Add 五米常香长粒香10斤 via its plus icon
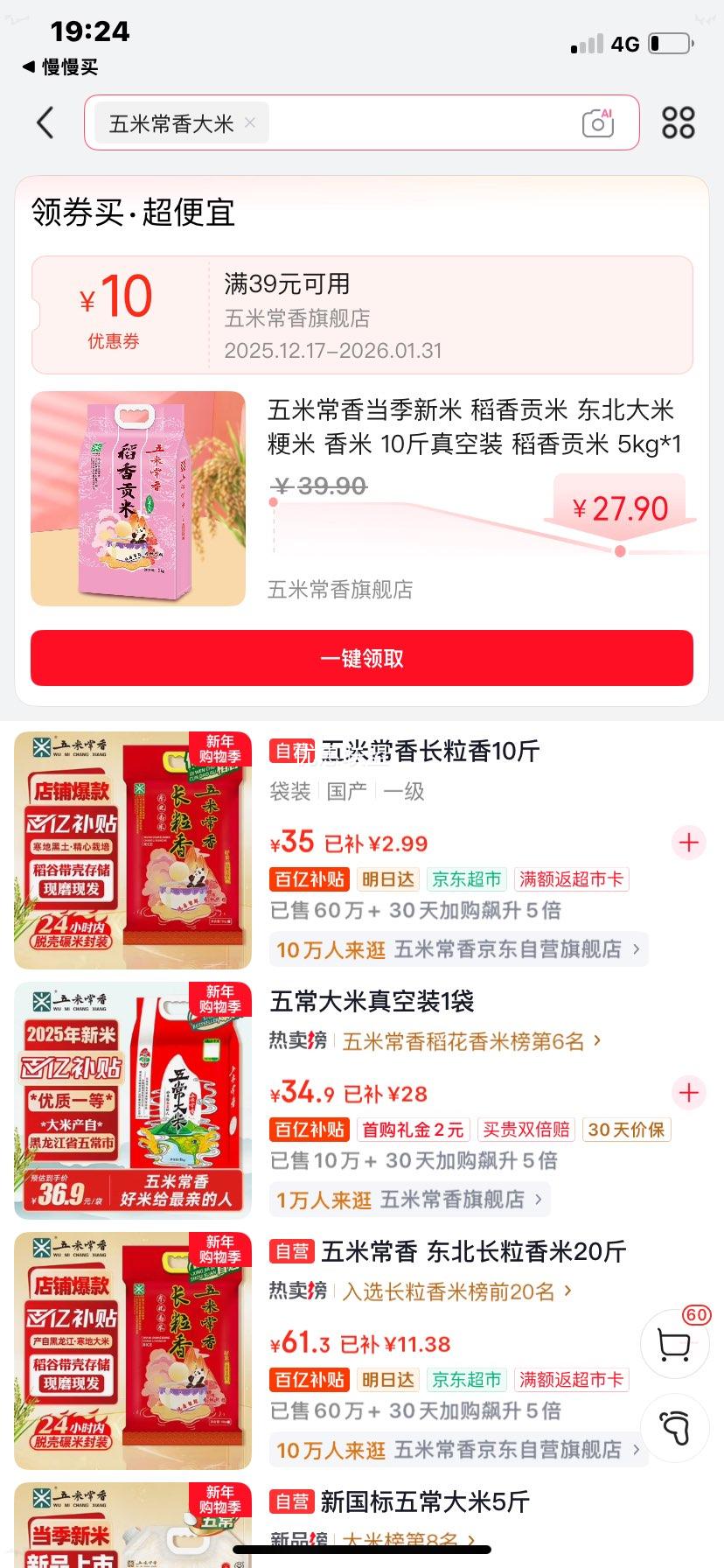Screen dimensions: 724x1568 tap(688, 843)
